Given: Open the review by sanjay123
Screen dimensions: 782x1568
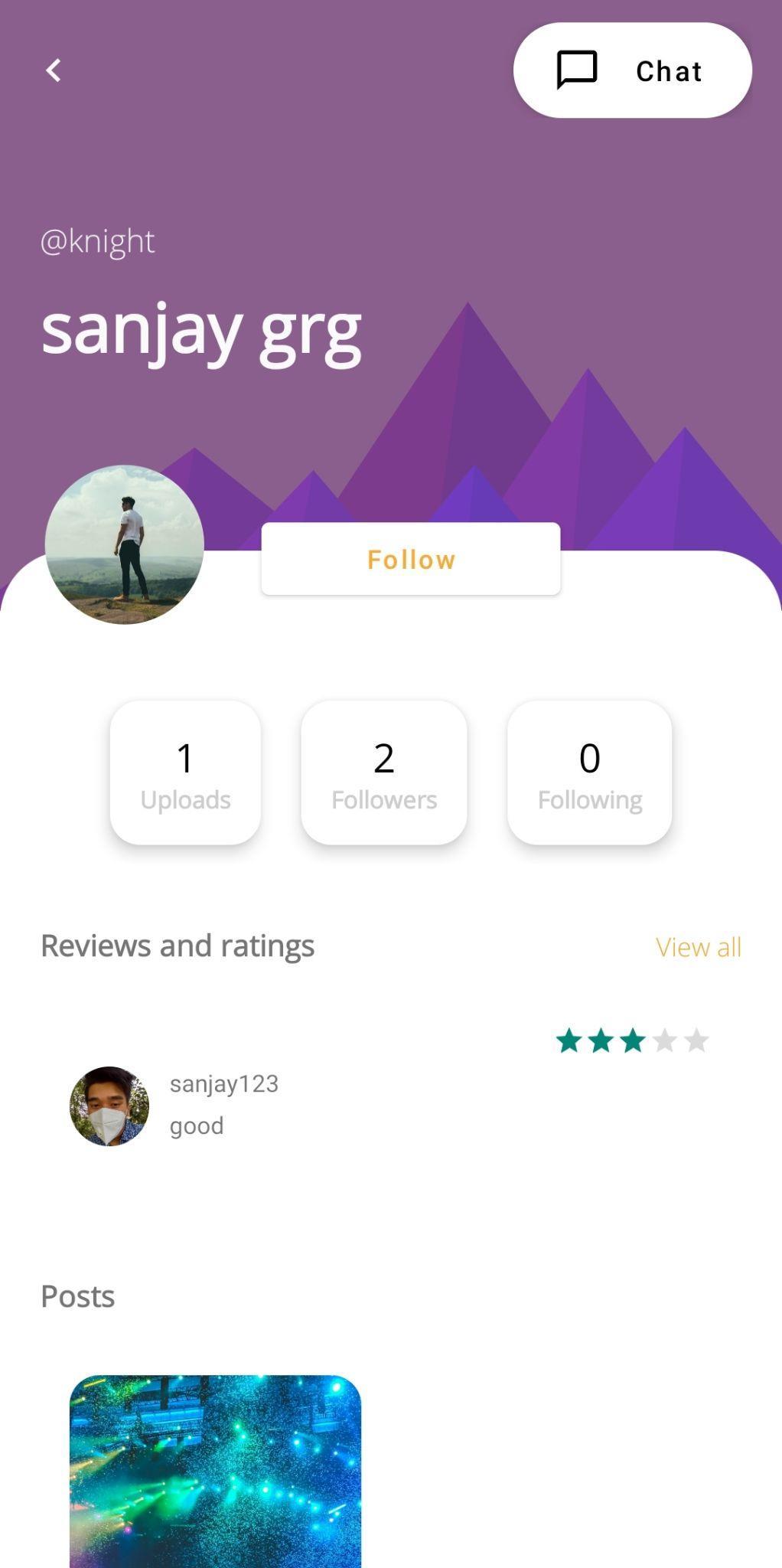Looking at the screenshot, I should pyautogui.click(x=223, y=1105).
